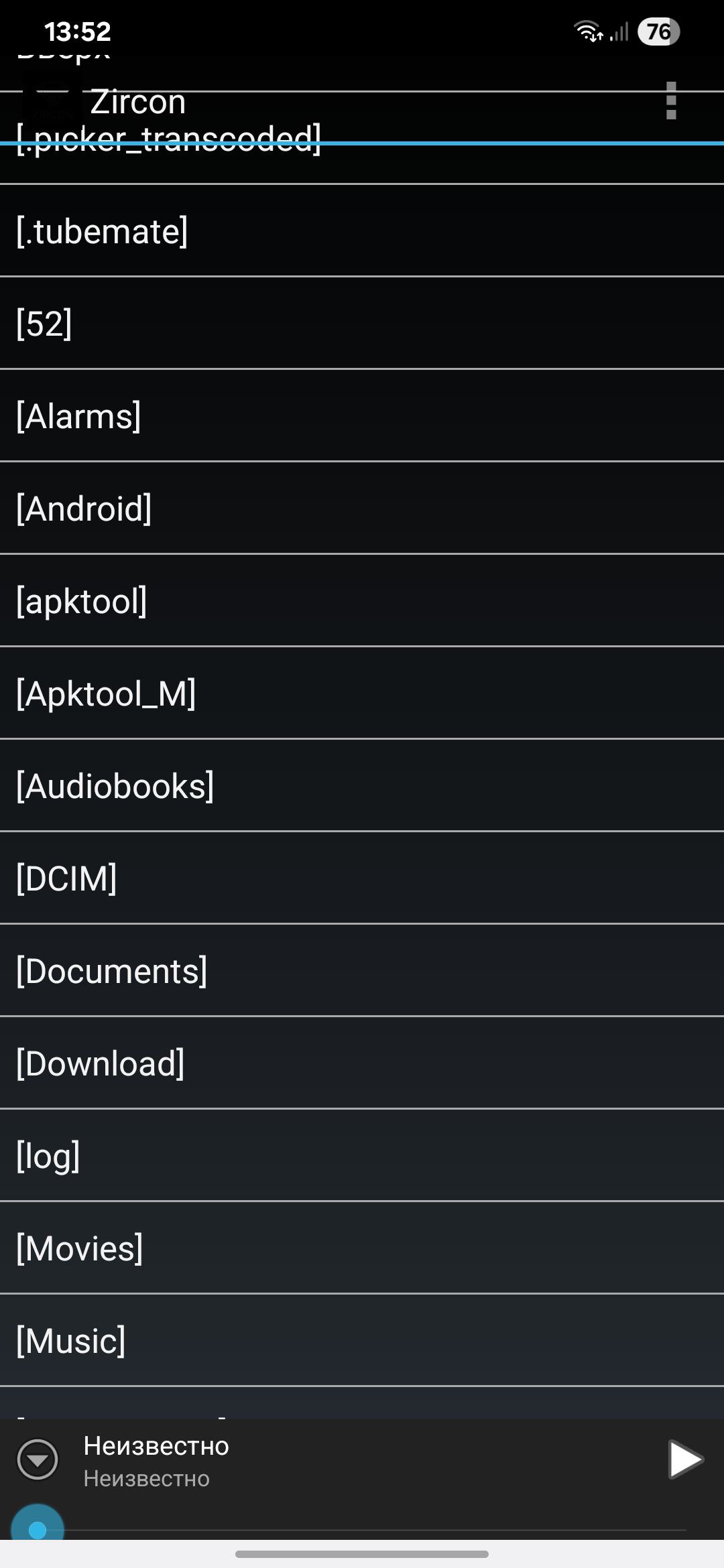Tap the playback seek bar handle
Screen dimensions: 724x1568
tap(38, 1530)
